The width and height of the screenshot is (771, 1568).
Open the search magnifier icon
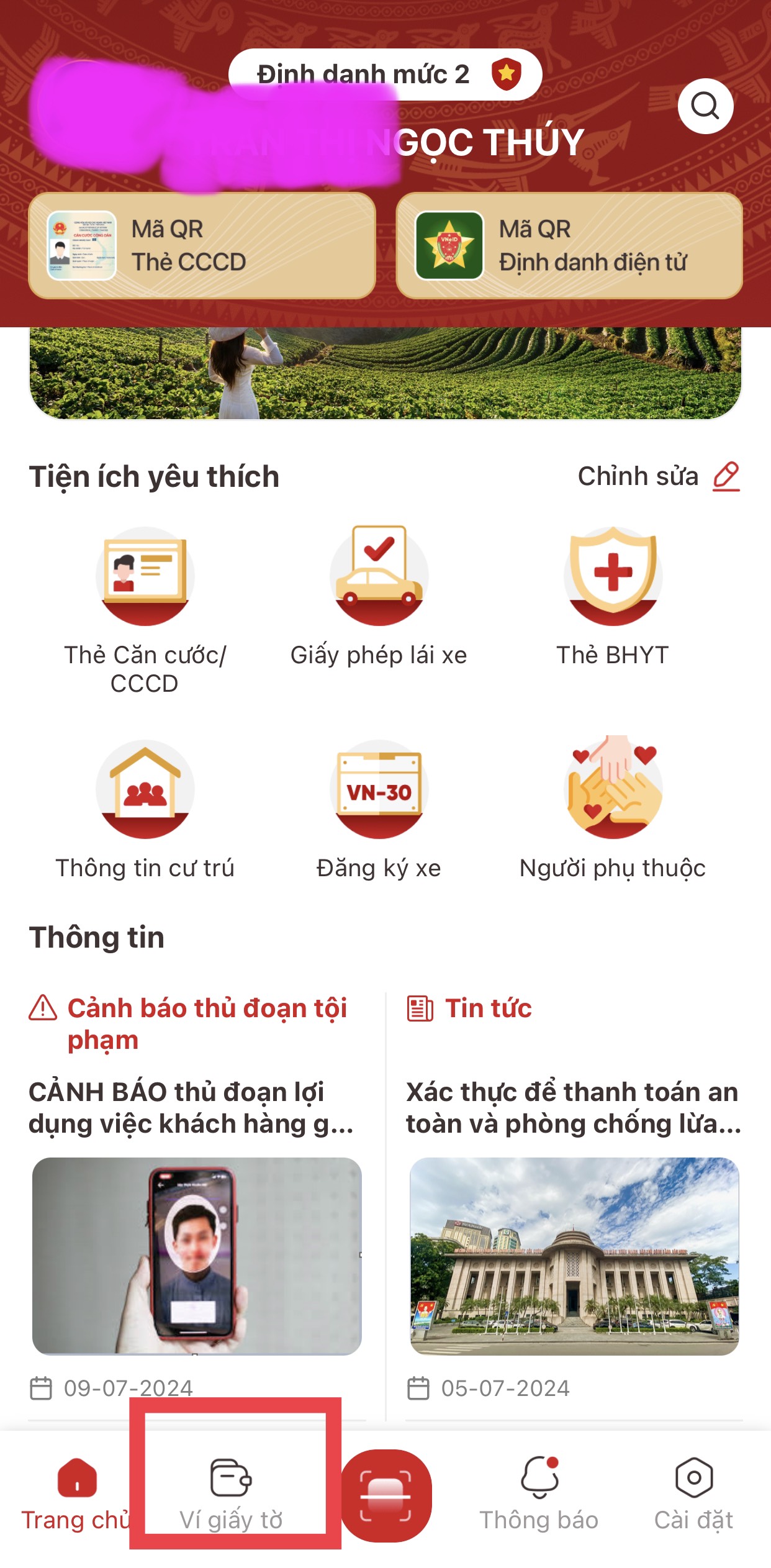point(705,106)
